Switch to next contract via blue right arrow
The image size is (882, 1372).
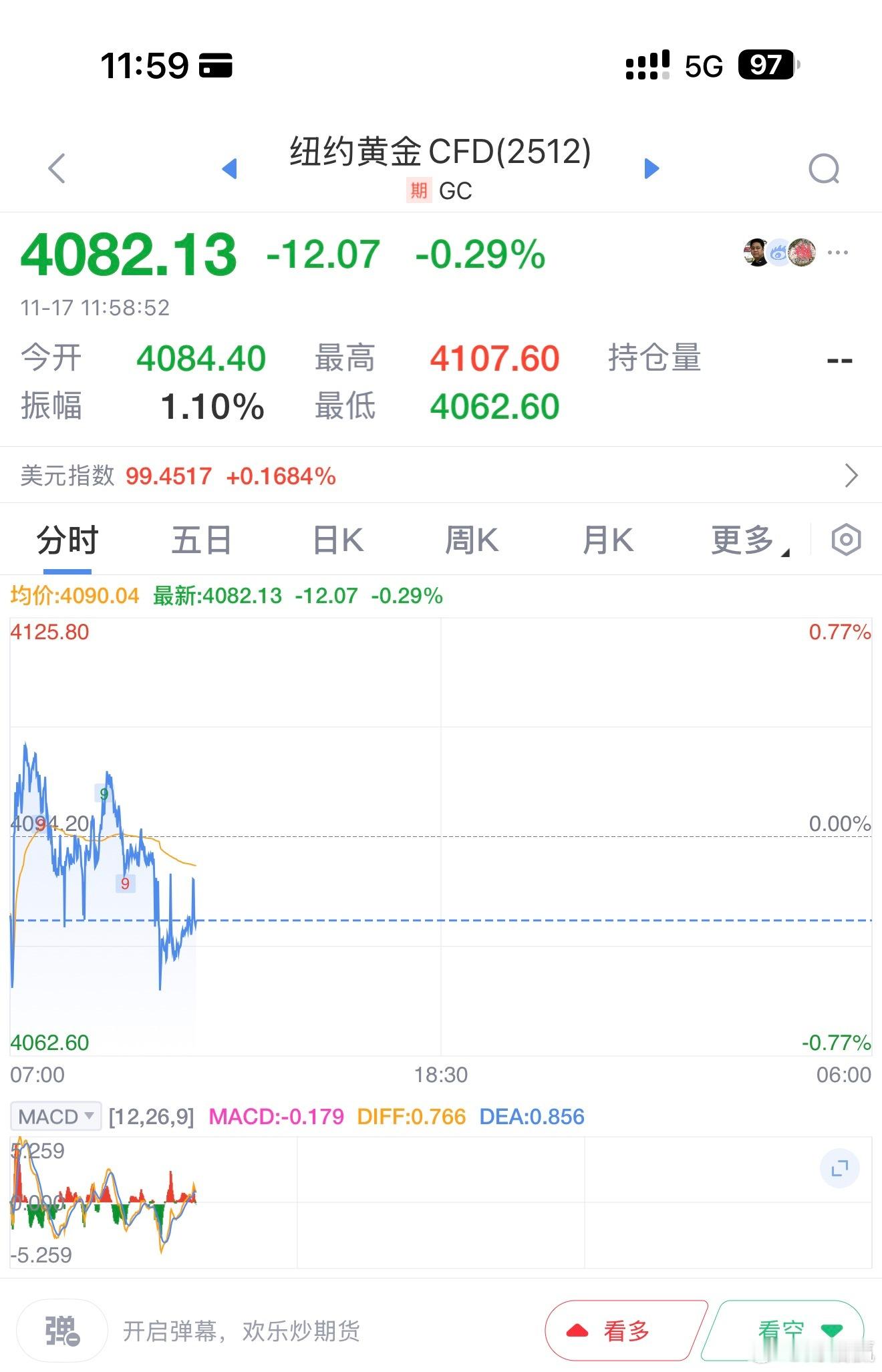(649, 169)
